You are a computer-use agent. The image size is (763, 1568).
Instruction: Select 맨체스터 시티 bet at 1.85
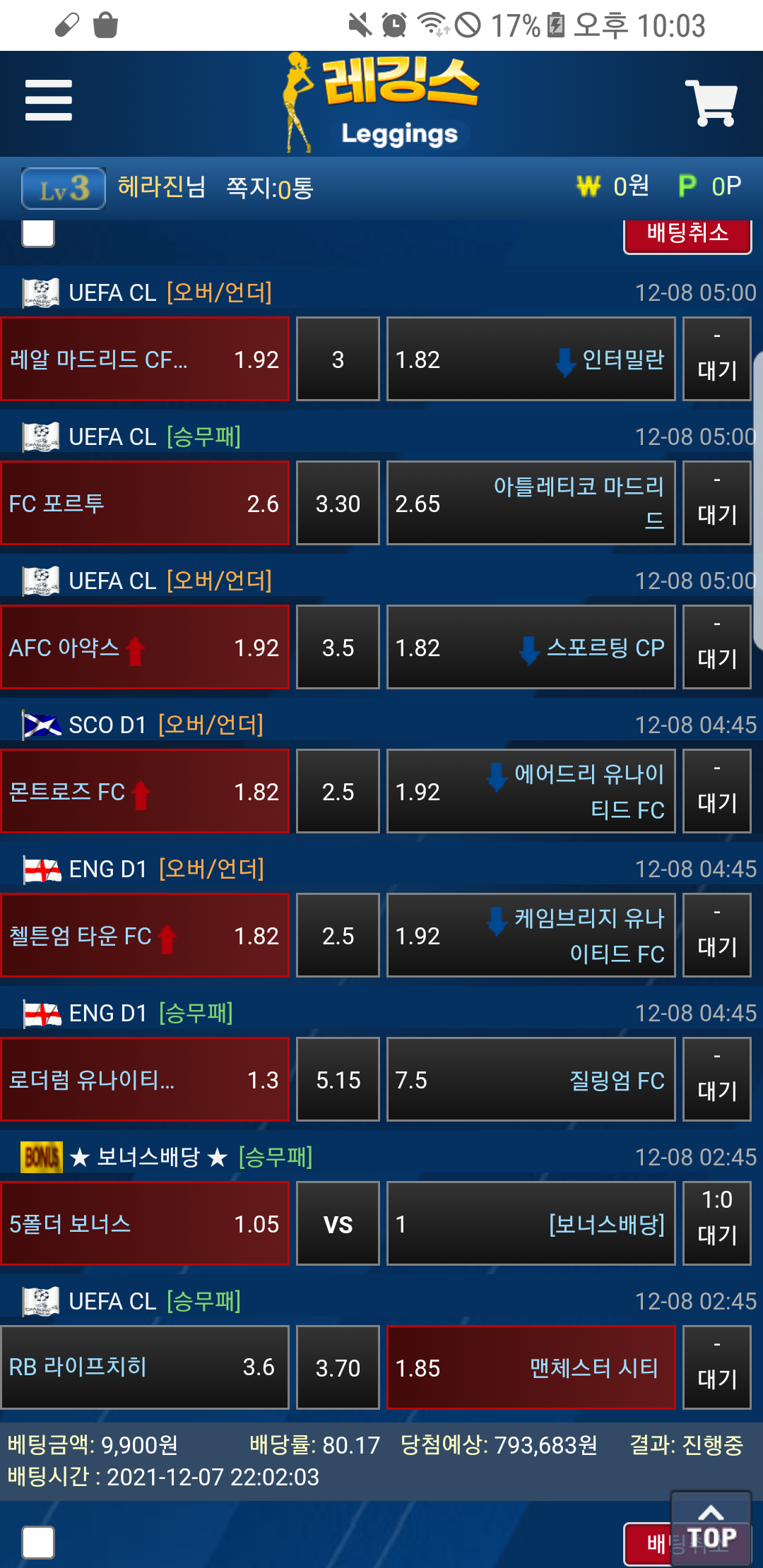[531, 1367]
